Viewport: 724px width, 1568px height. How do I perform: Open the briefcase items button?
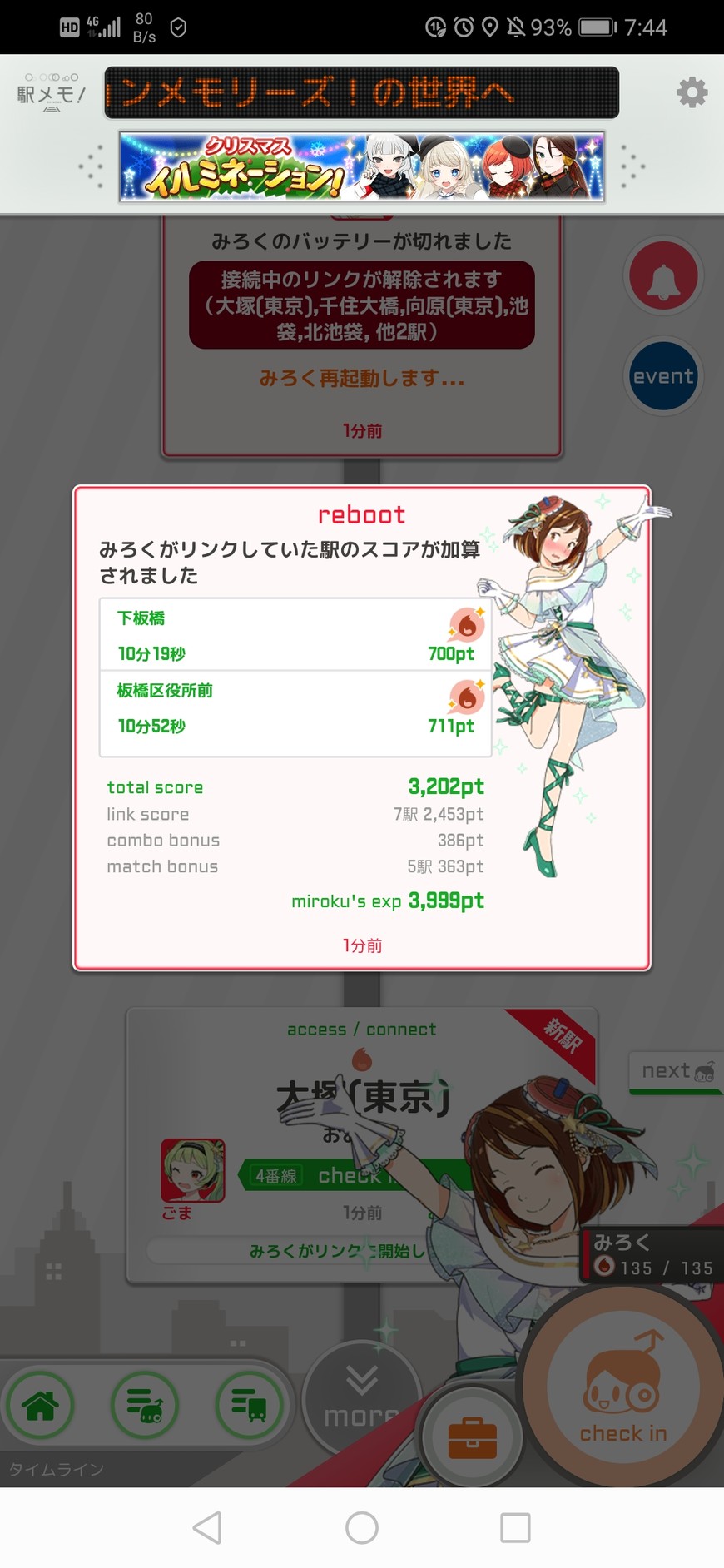(472, 1437)
